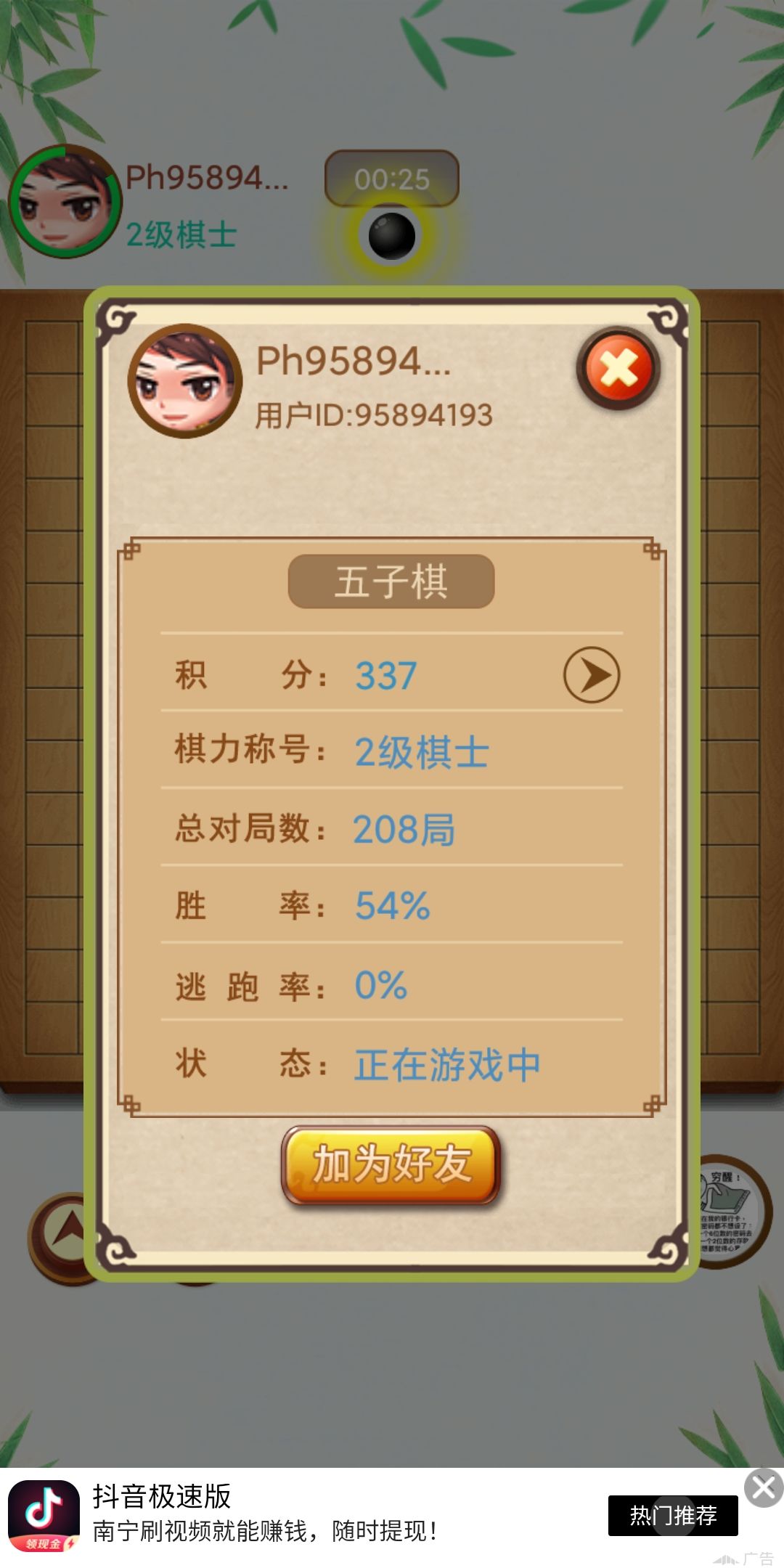Tap the 00:25 countdown timer
The height and width of the screenshot is (1568, 784).
click(x=392, y=178)
